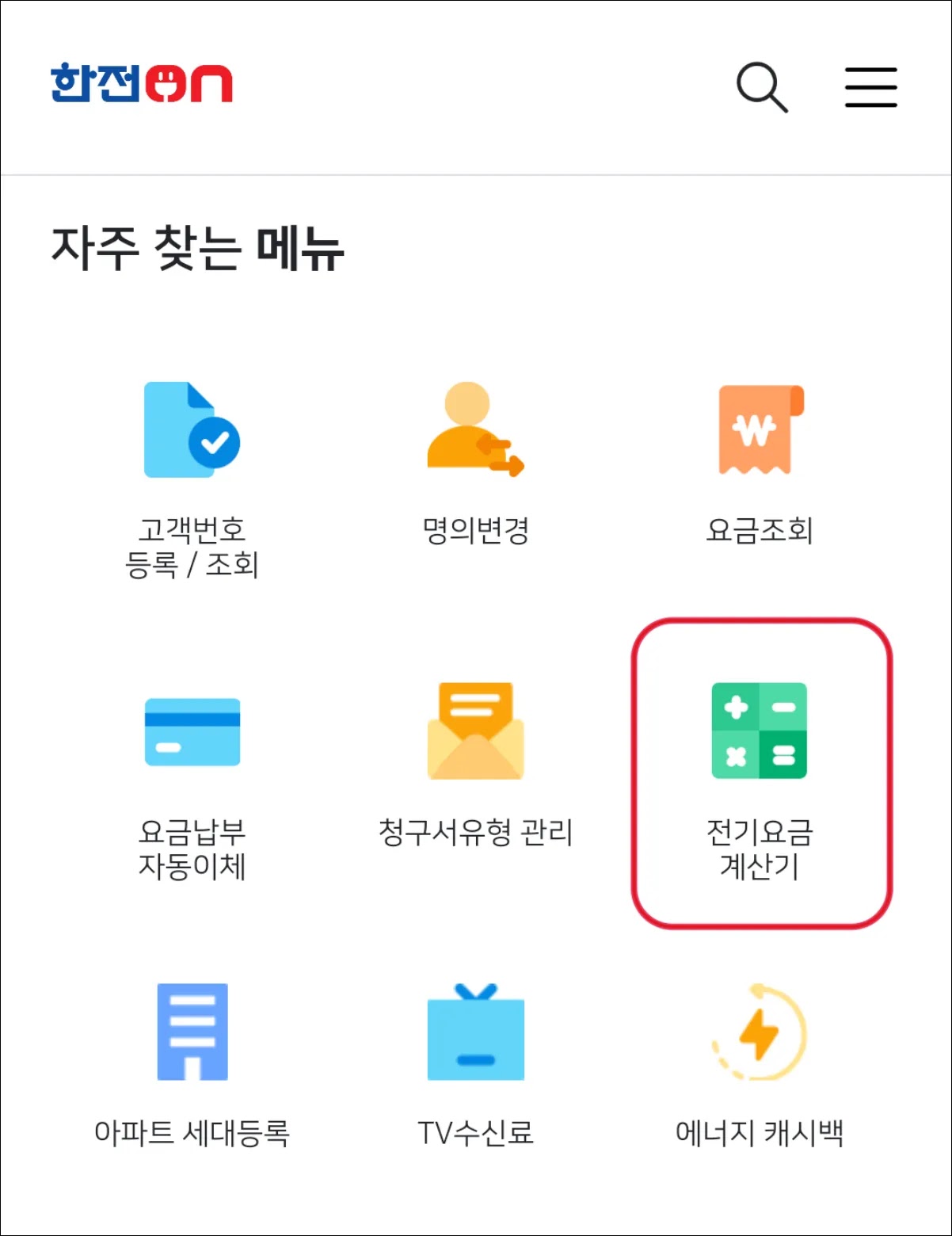952x1236 pixels.
Task: Go to 요금납부 자동이체
Action: click(x=192, y=790)
